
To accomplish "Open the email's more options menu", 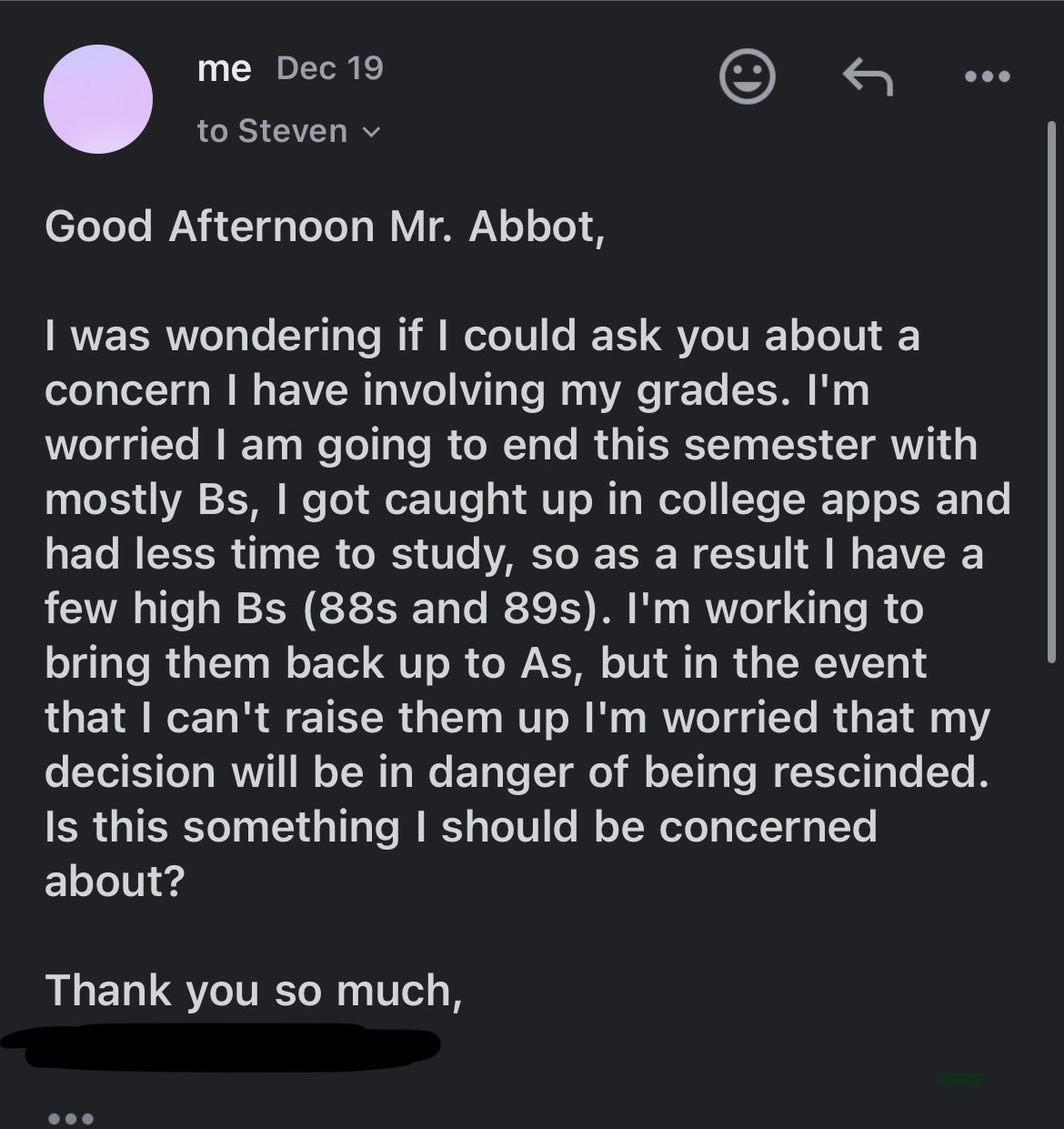I will pos(987,77).
